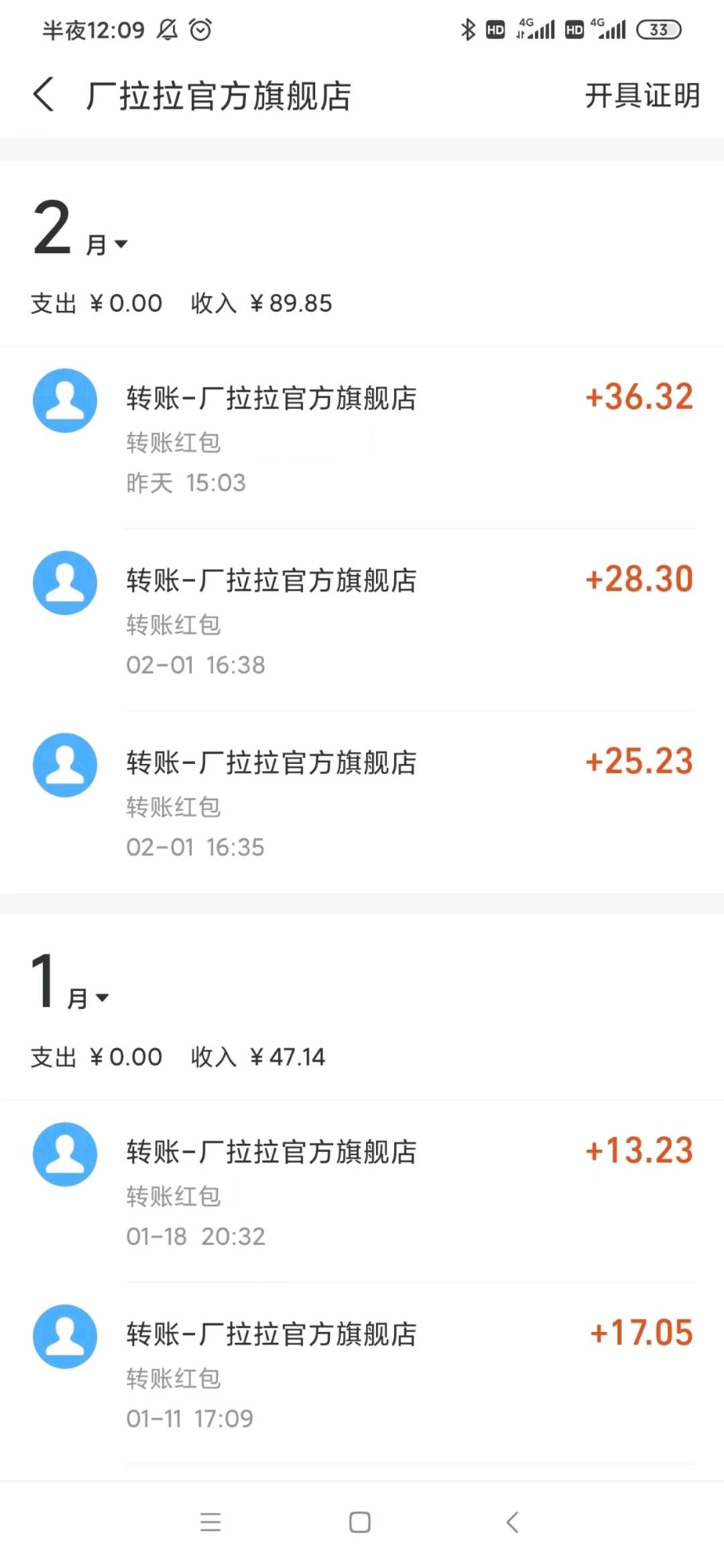Tap the system home button

pyautogui.click(x=360, y=1522)
